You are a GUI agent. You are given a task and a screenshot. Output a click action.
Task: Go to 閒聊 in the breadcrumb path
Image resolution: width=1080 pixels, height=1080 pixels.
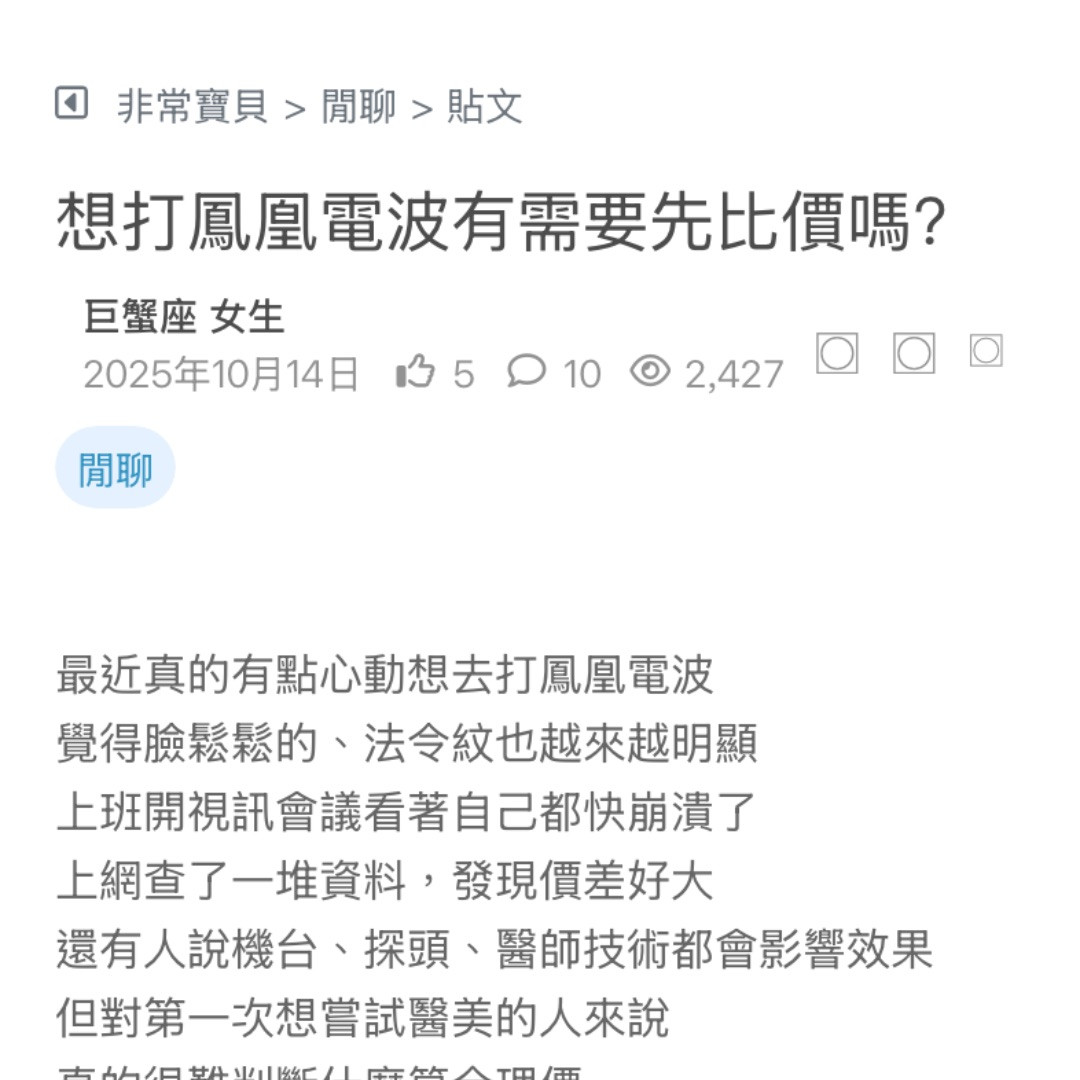tap(358, 106)
